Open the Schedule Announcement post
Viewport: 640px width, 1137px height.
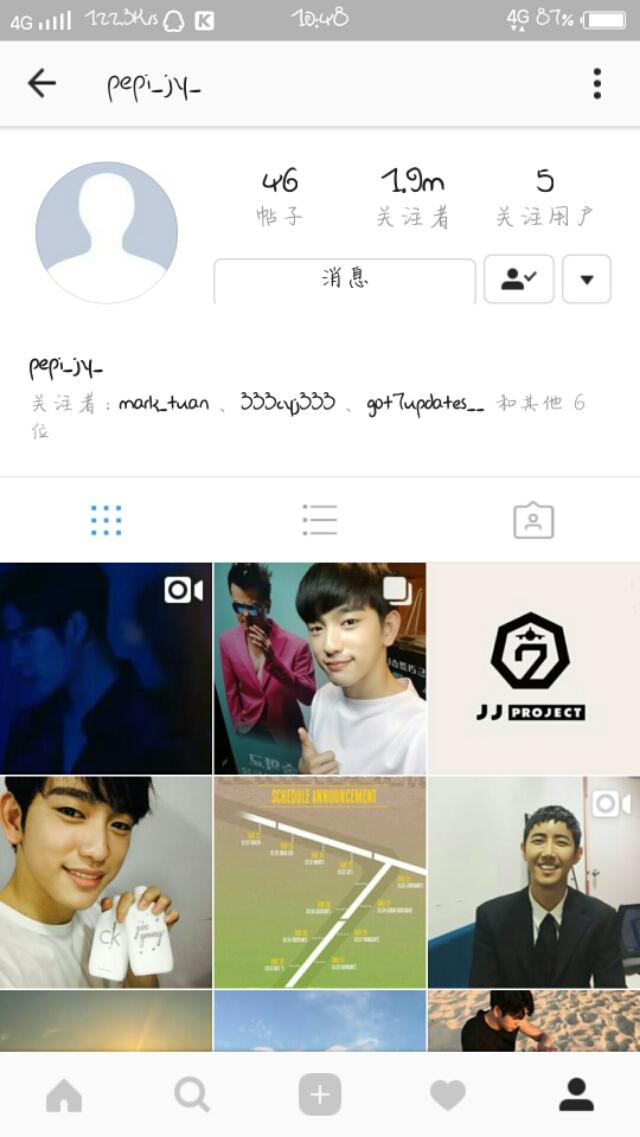point(320,882)
